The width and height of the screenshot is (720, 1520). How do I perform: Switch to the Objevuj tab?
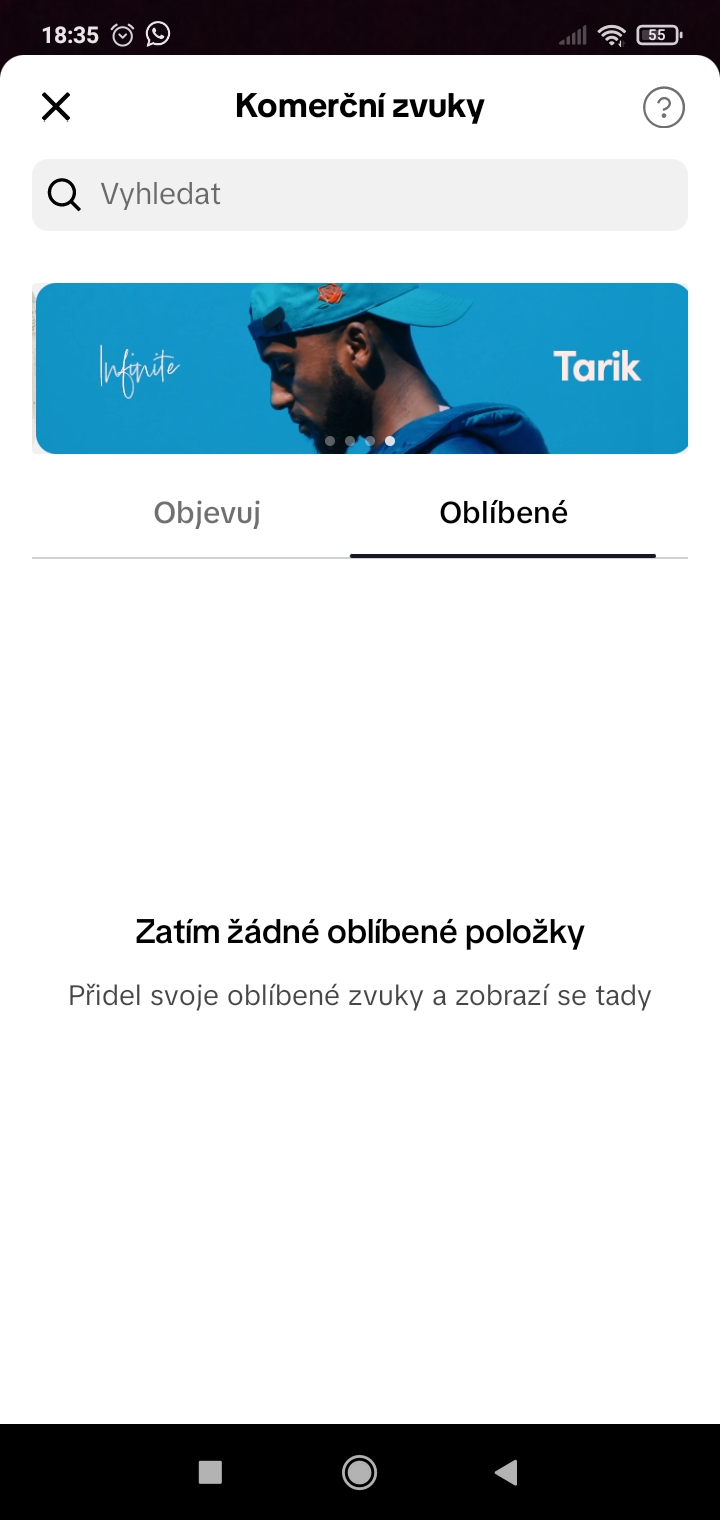tap(207, 513)
